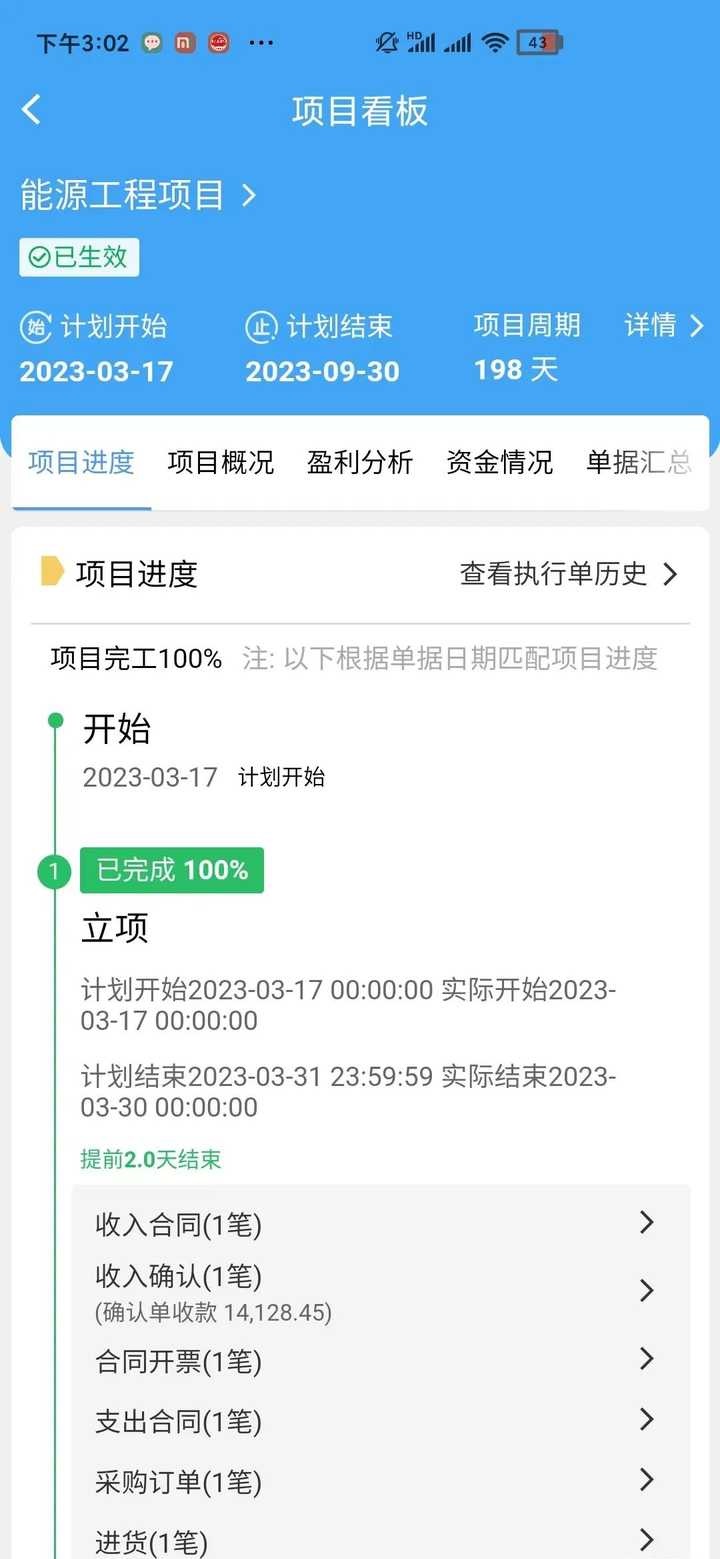Open the 资金情况 tab
This screenshot has width=720, height=1559.
[x=499, y=462]
